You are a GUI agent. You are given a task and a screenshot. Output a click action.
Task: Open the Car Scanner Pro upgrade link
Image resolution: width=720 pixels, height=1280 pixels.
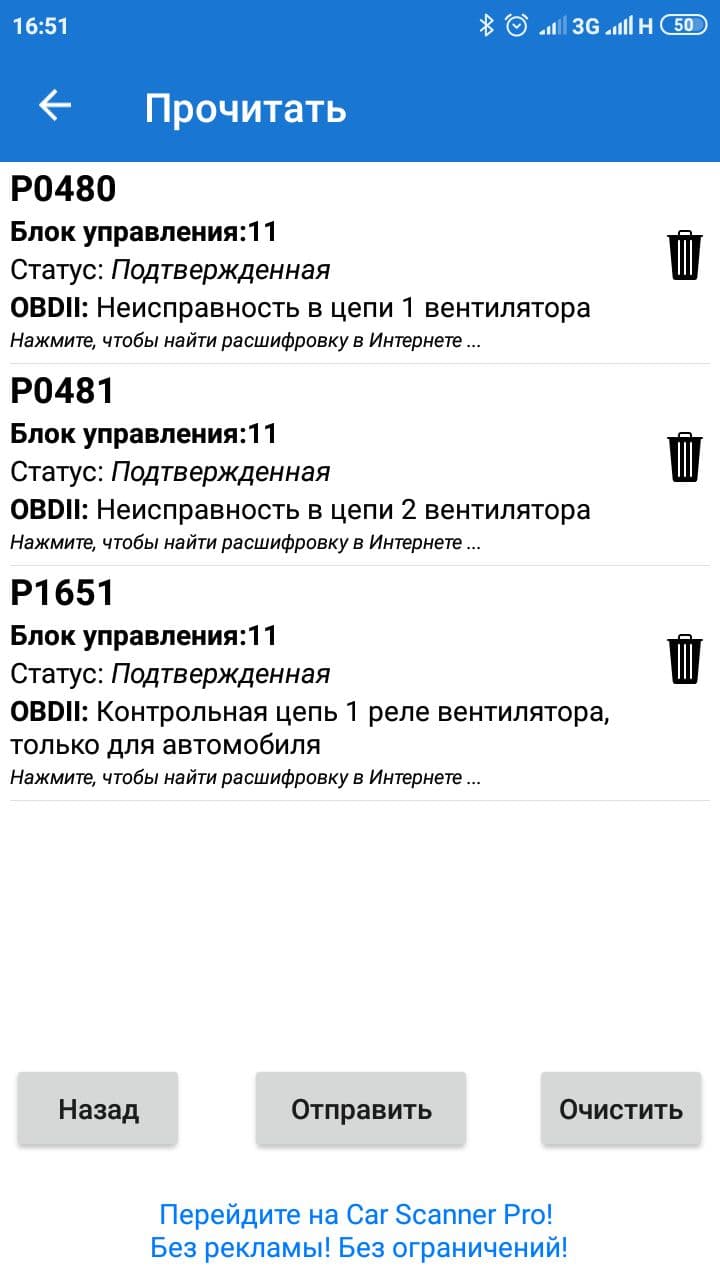(357, 1231)
